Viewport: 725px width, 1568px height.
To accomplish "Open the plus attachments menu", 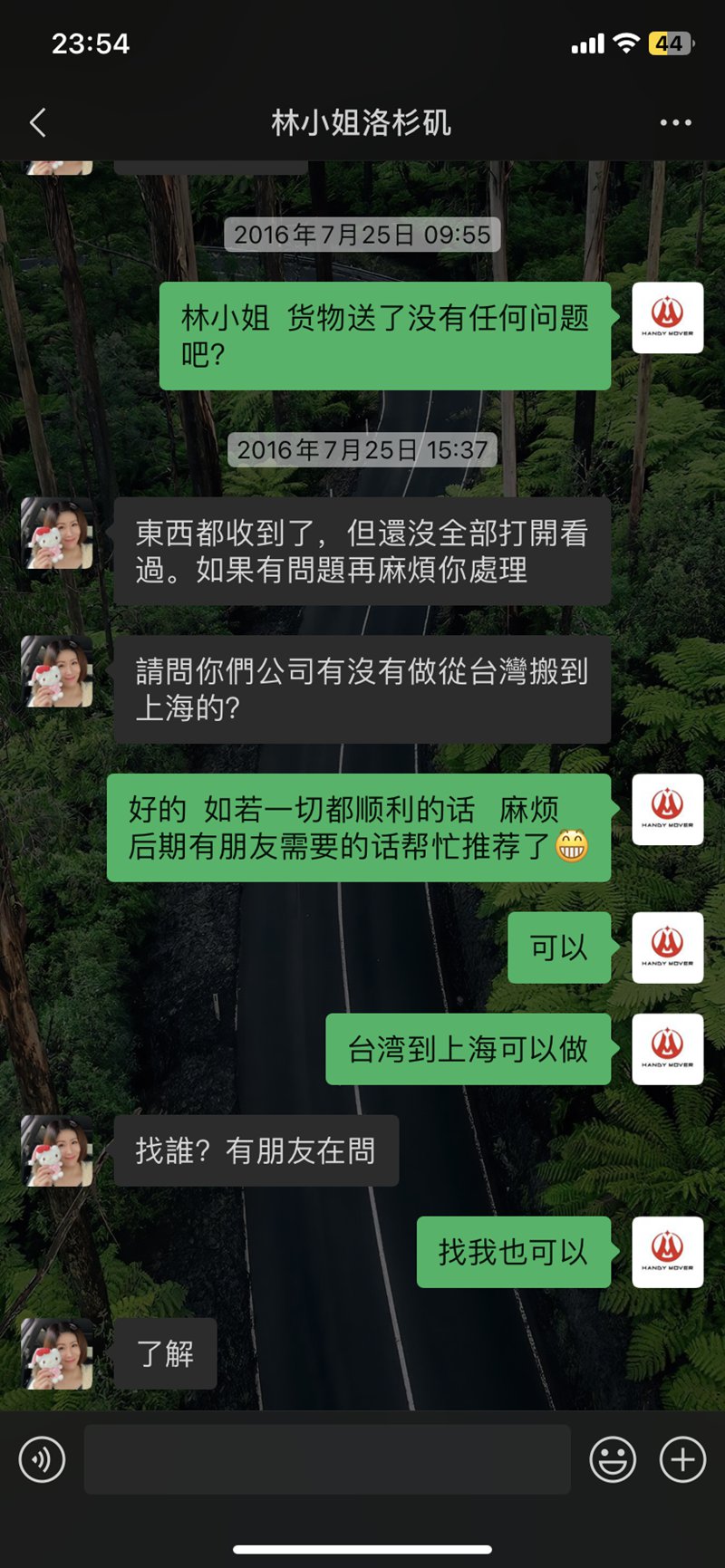I will point(682,1459).
